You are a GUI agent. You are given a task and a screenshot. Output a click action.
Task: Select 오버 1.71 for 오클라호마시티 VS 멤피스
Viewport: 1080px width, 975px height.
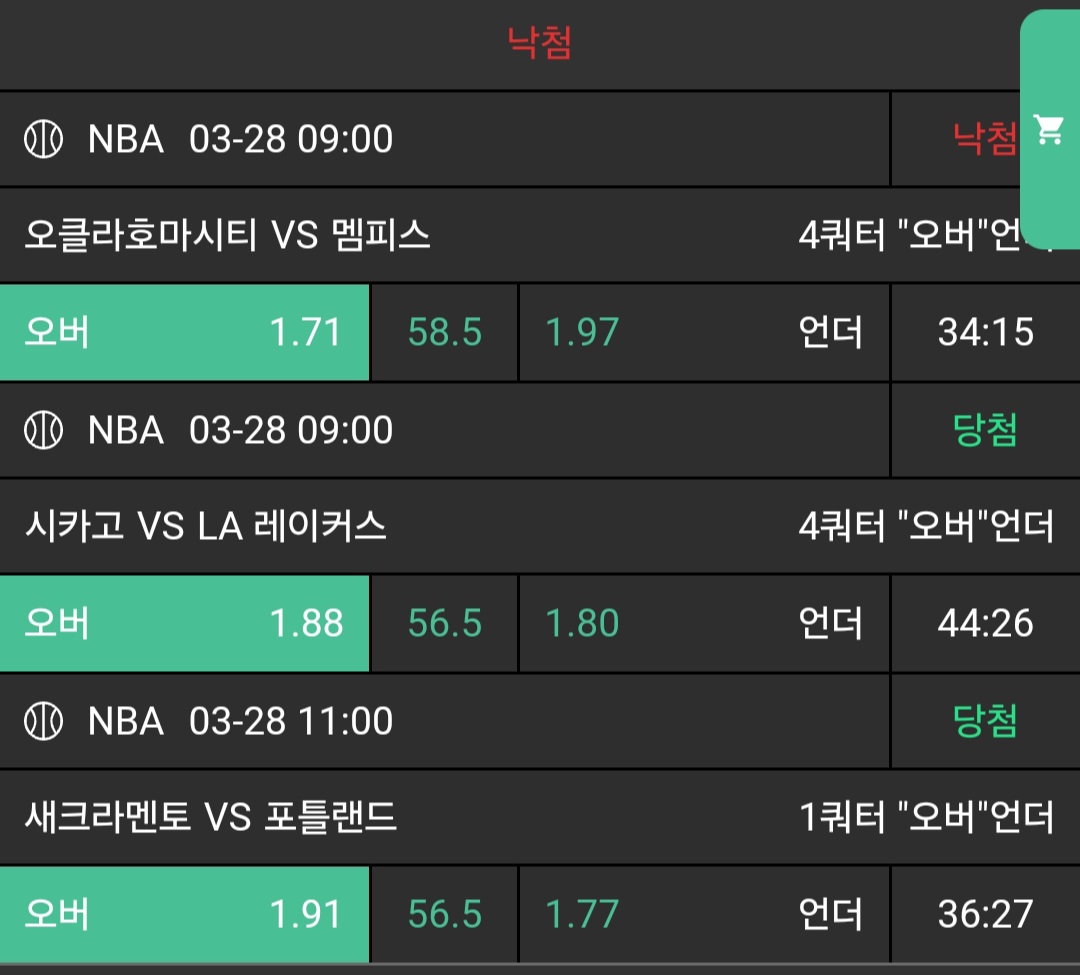coord(184,332)
